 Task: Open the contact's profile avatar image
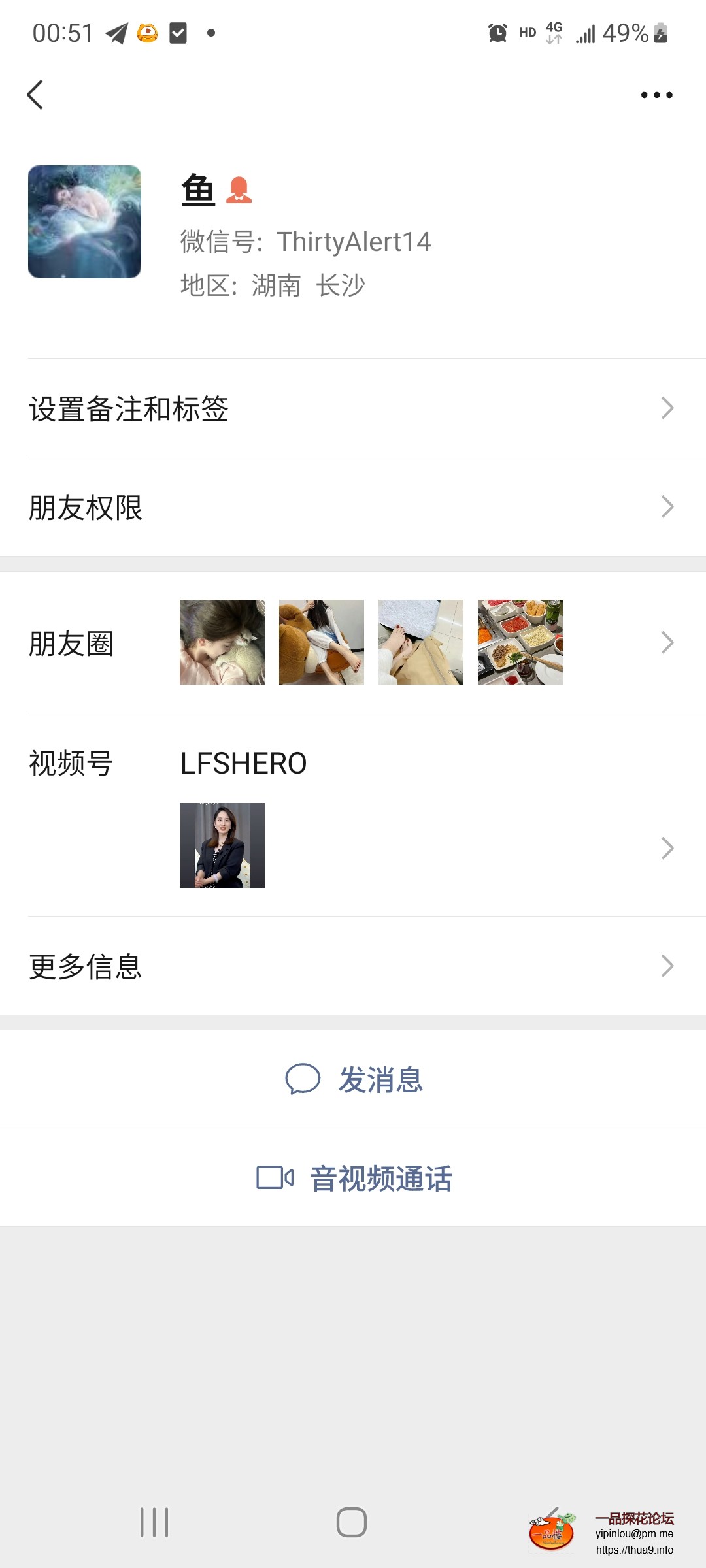coord(85,221)
